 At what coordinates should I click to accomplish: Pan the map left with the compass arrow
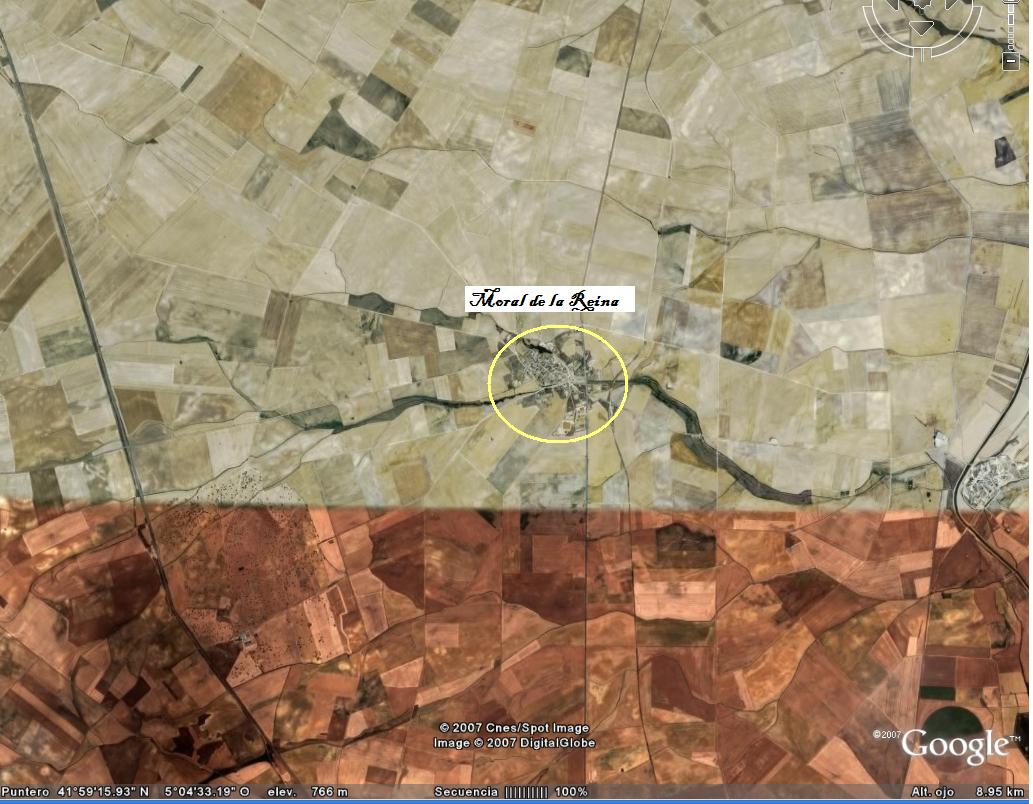(x=894, y=4)
